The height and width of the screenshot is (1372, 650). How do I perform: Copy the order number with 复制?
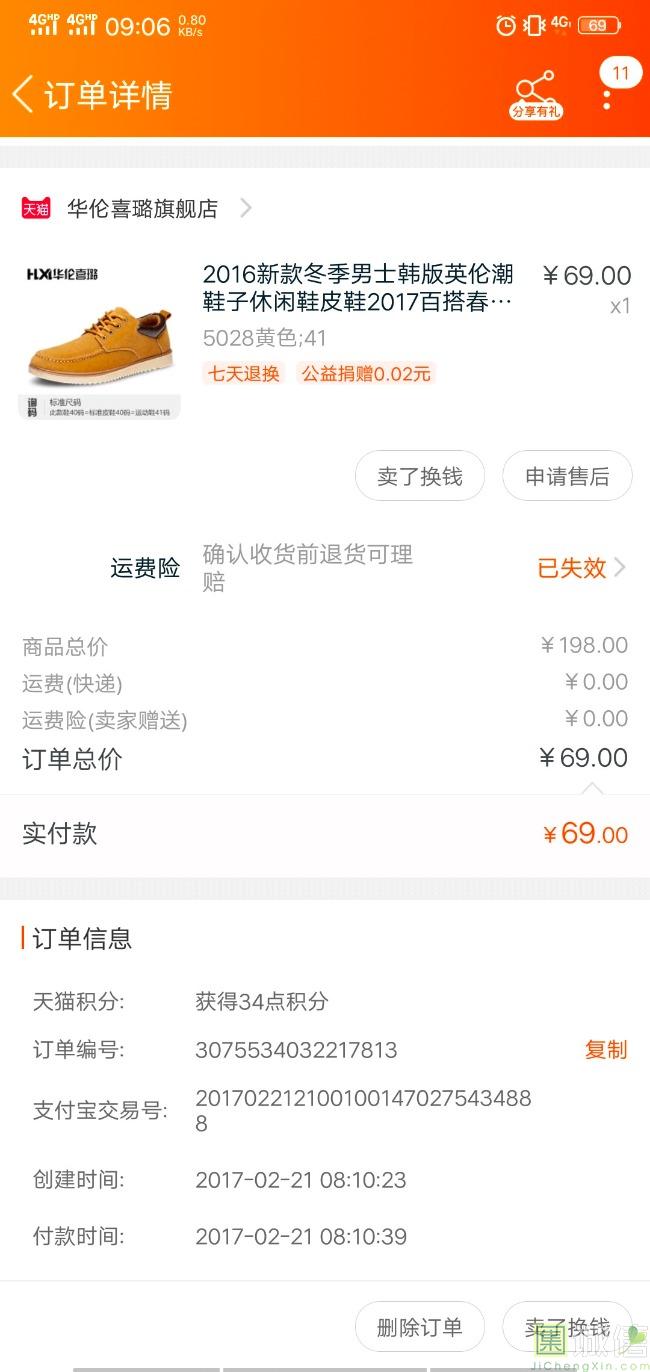click(x=605, y=1050)
